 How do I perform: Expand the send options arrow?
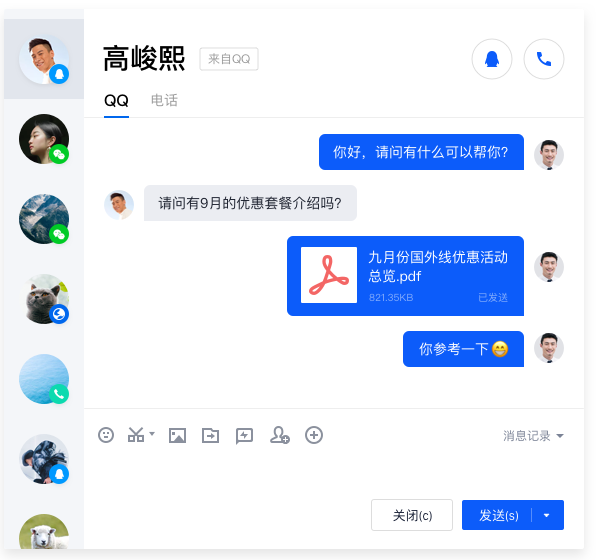click(547, 515)
